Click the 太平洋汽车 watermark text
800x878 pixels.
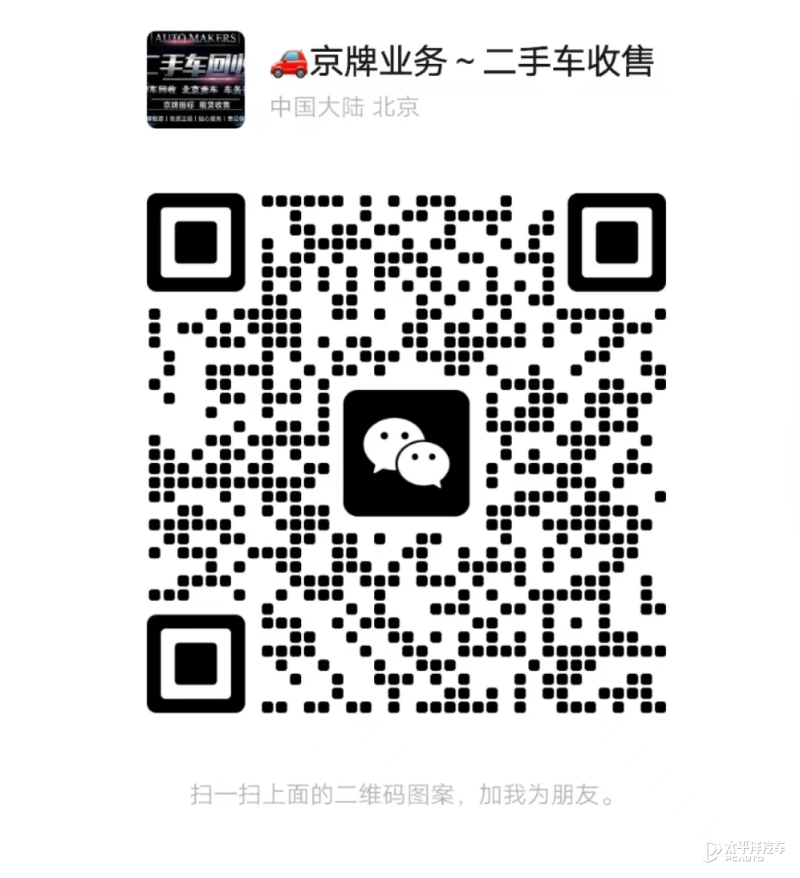(x=755, y=848)
